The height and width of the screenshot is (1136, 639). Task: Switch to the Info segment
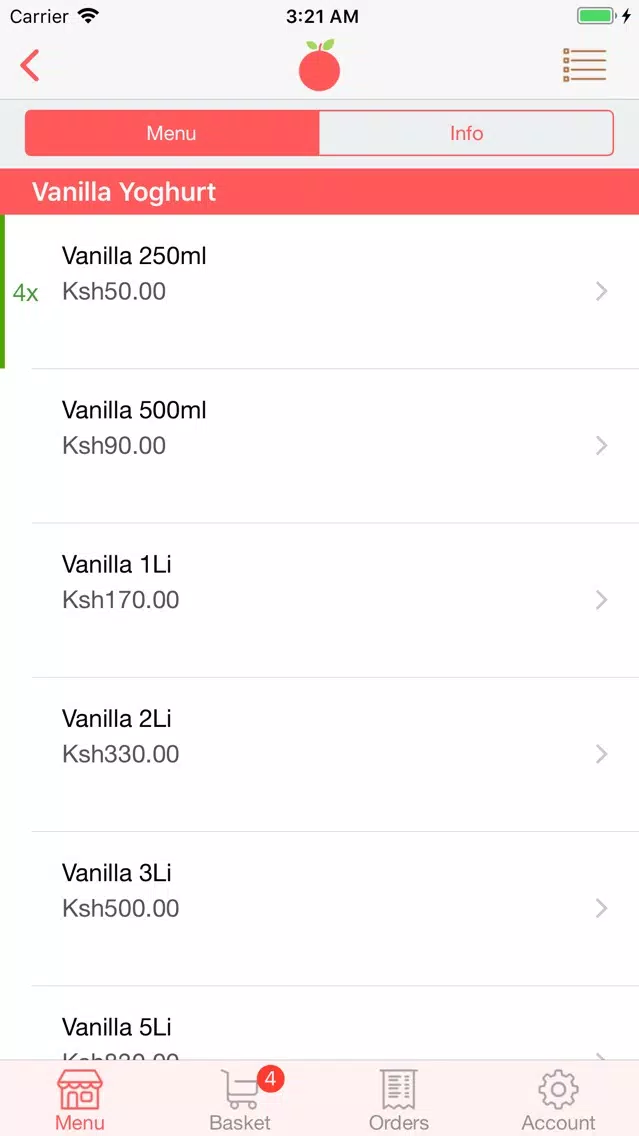click(467, 133)
